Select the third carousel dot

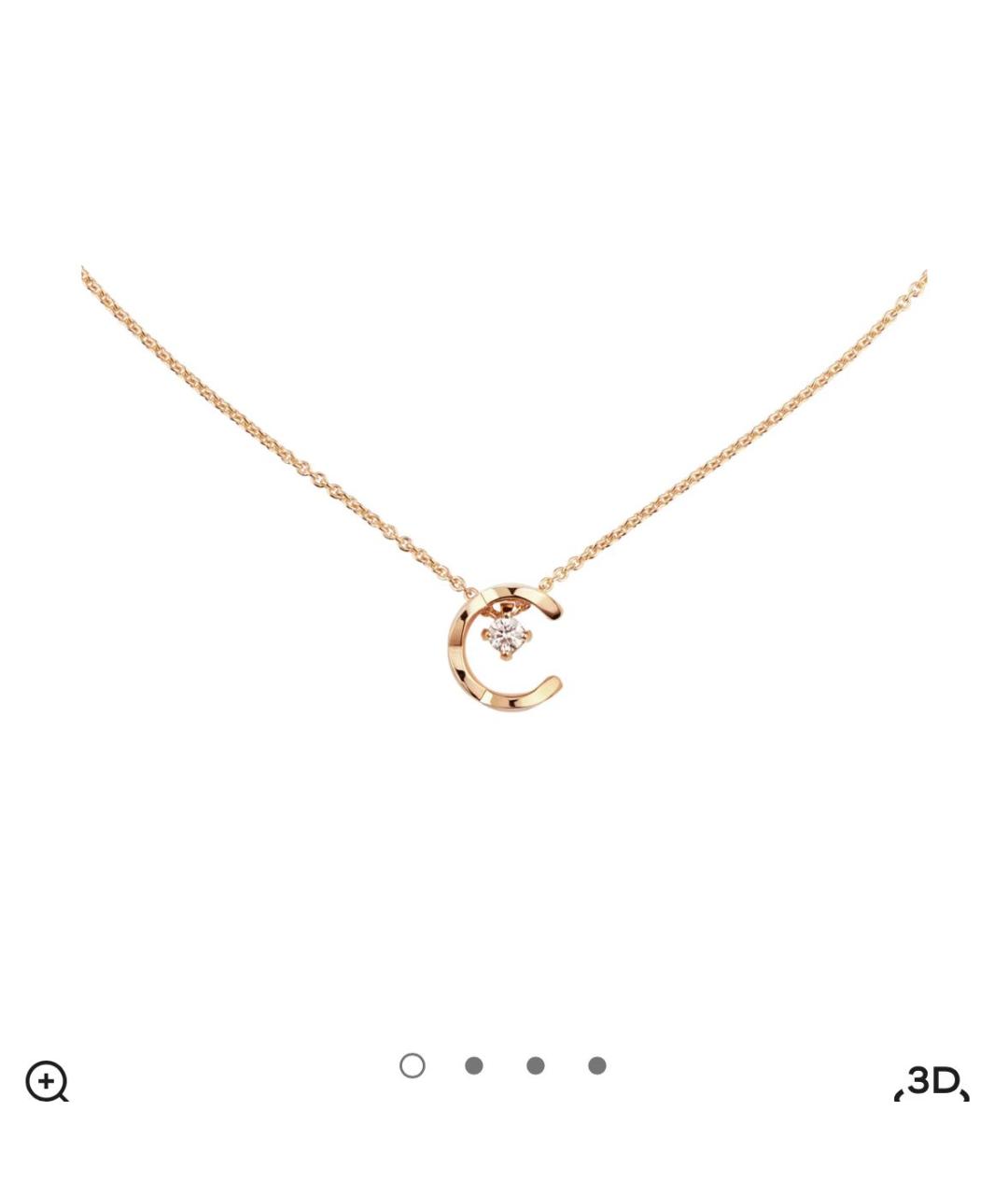click(x=535, y=1064)
